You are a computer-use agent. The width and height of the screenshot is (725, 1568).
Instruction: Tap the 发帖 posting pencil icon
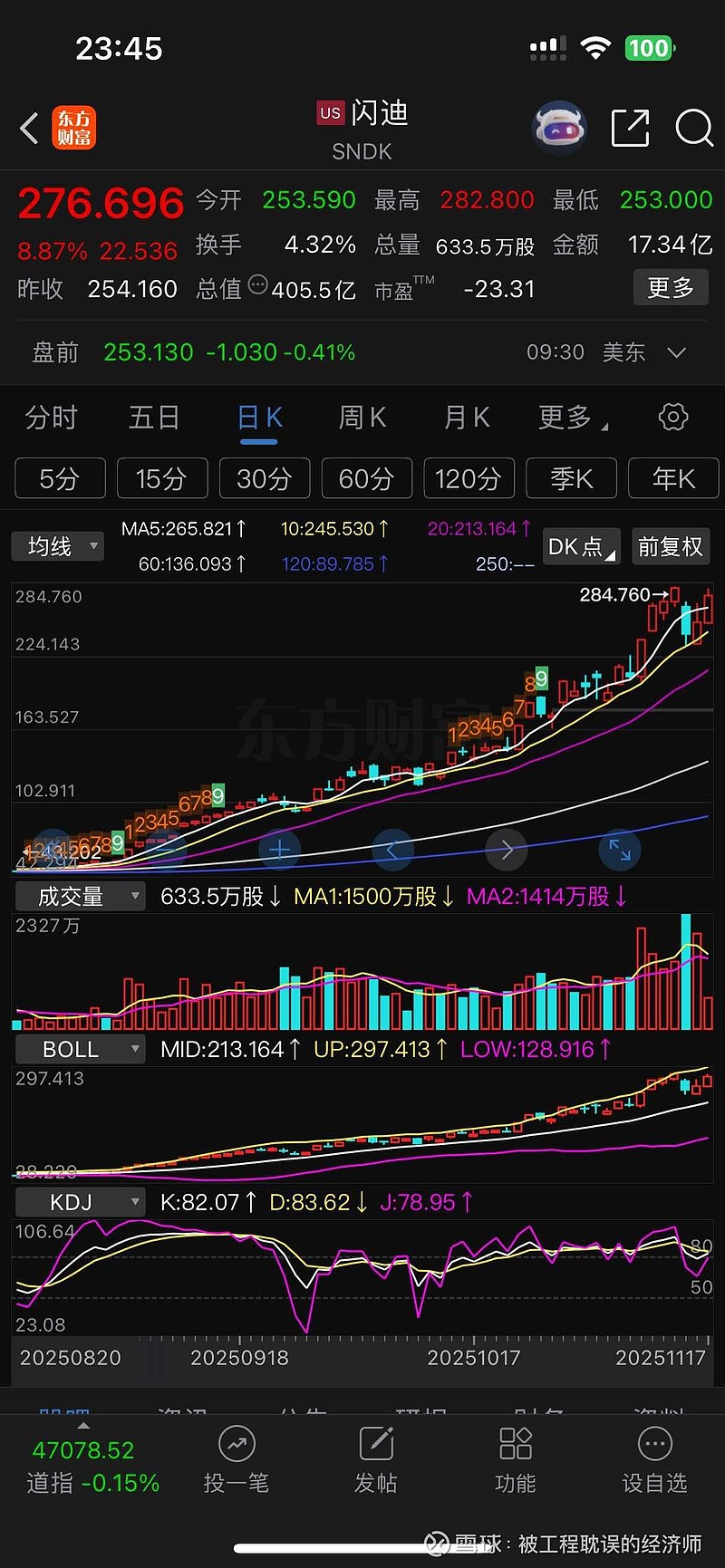pos(375,1458)
